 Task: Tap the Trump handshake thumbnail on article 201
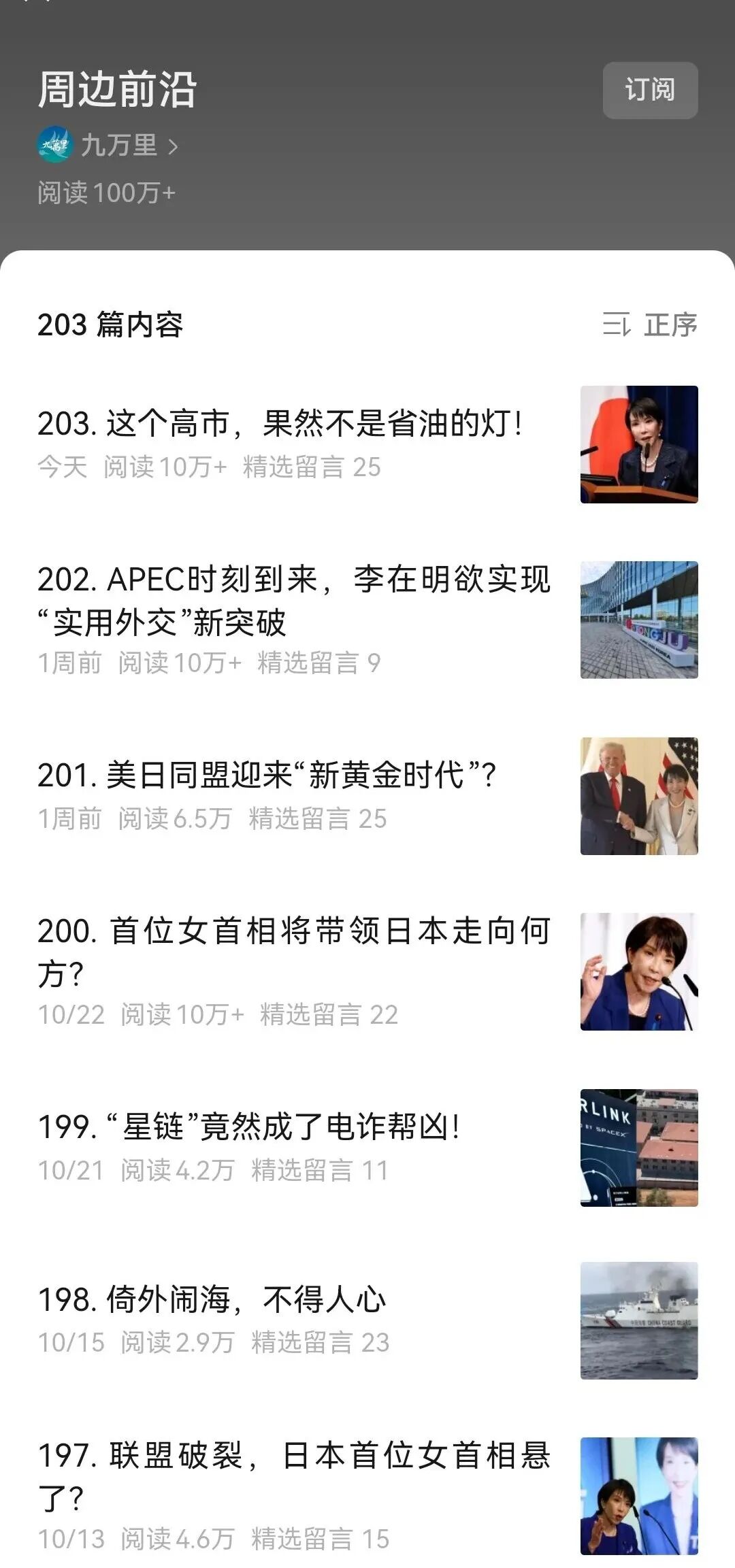[x=639, y=796]
